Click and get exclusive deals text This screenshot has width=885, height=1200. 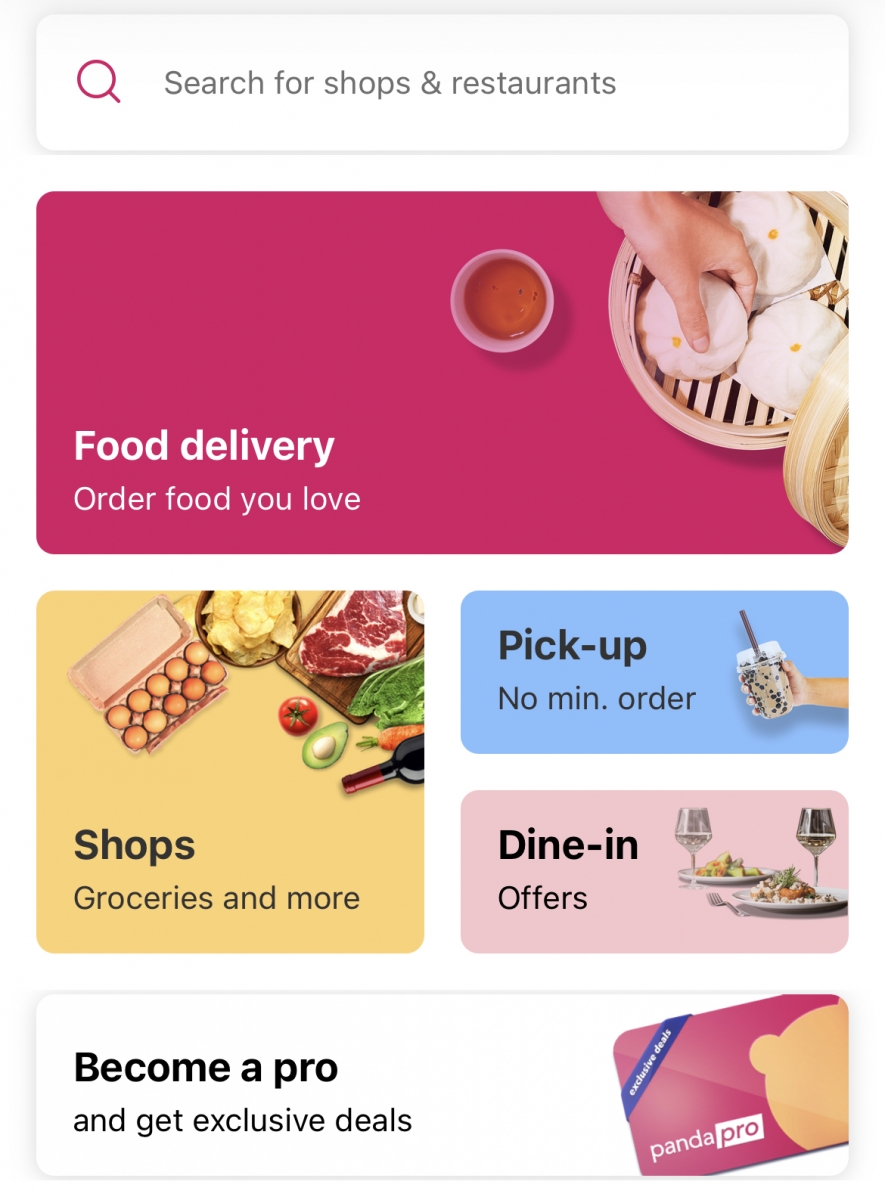(x=242, y=1120)
